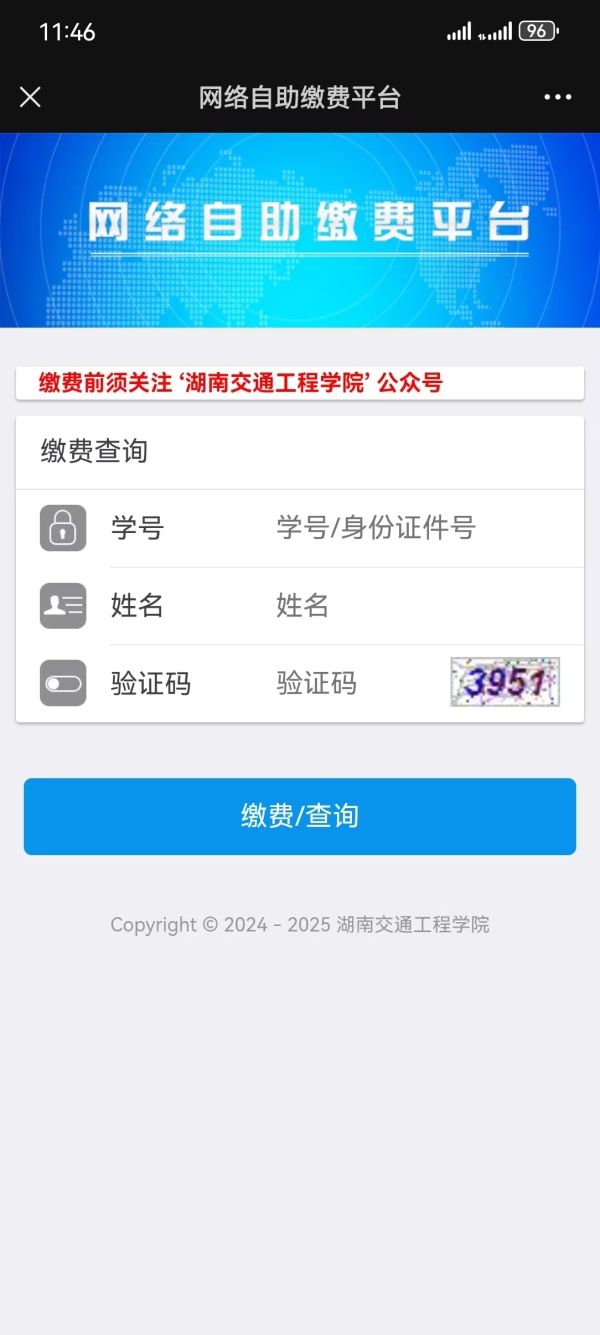Select the 验证码 input field
The width and height of the screenshot is (600, 1335).
coord(355,684)
